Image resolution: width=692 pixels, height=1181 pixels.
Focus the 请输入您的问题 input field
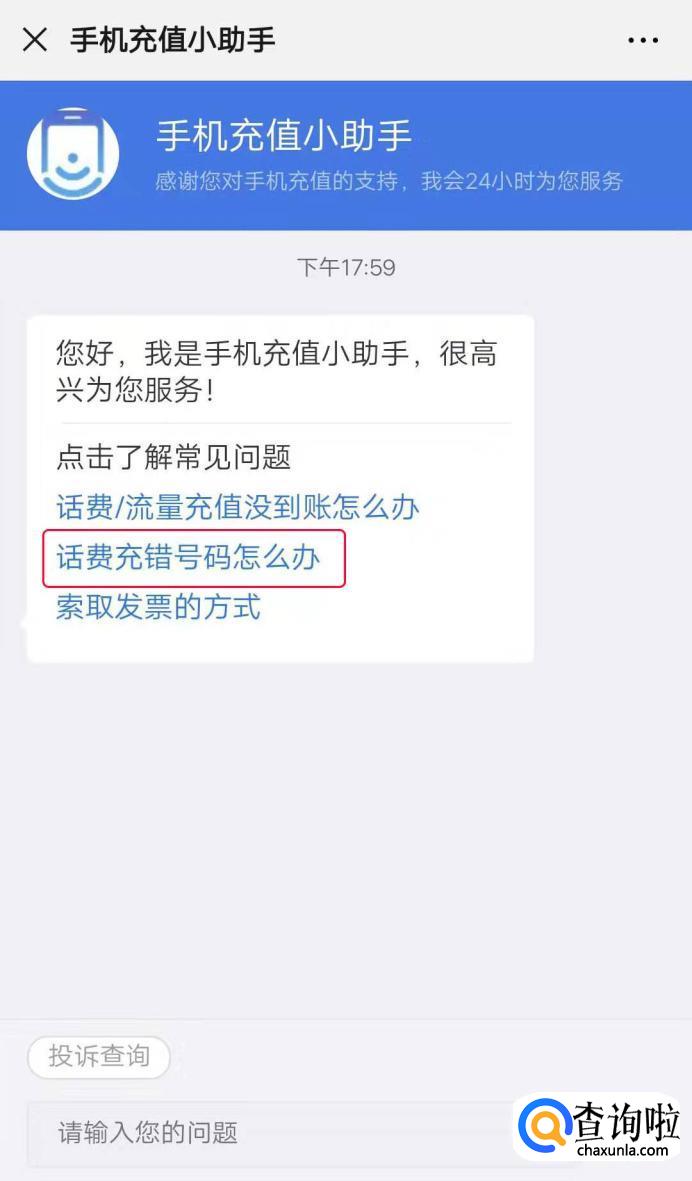270,1133
